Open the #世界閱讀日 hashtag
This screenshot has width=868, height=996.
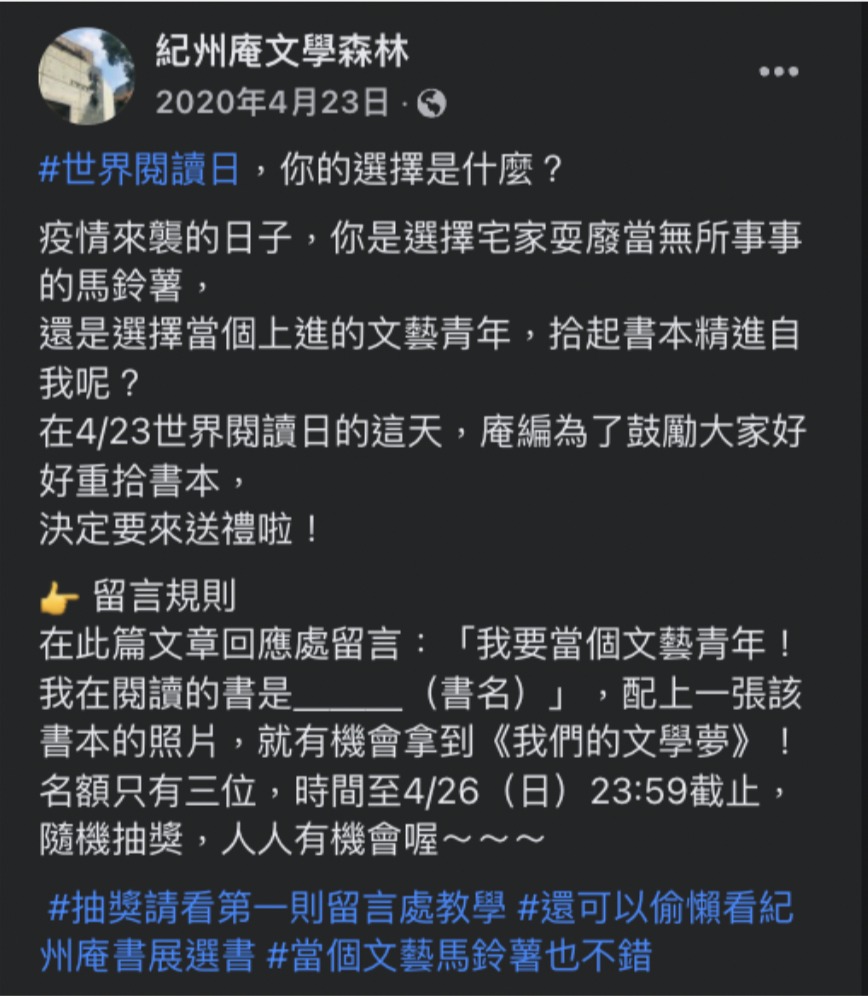coord(140,171)
